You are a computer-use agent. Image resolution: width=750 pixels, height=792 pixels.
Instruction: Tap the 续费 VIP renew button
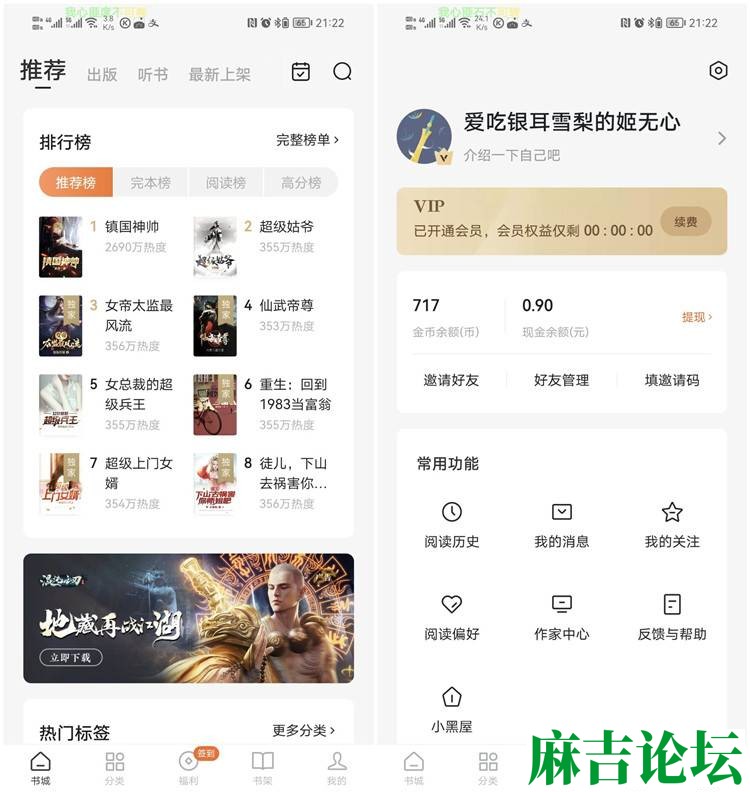tap(686, 222)
